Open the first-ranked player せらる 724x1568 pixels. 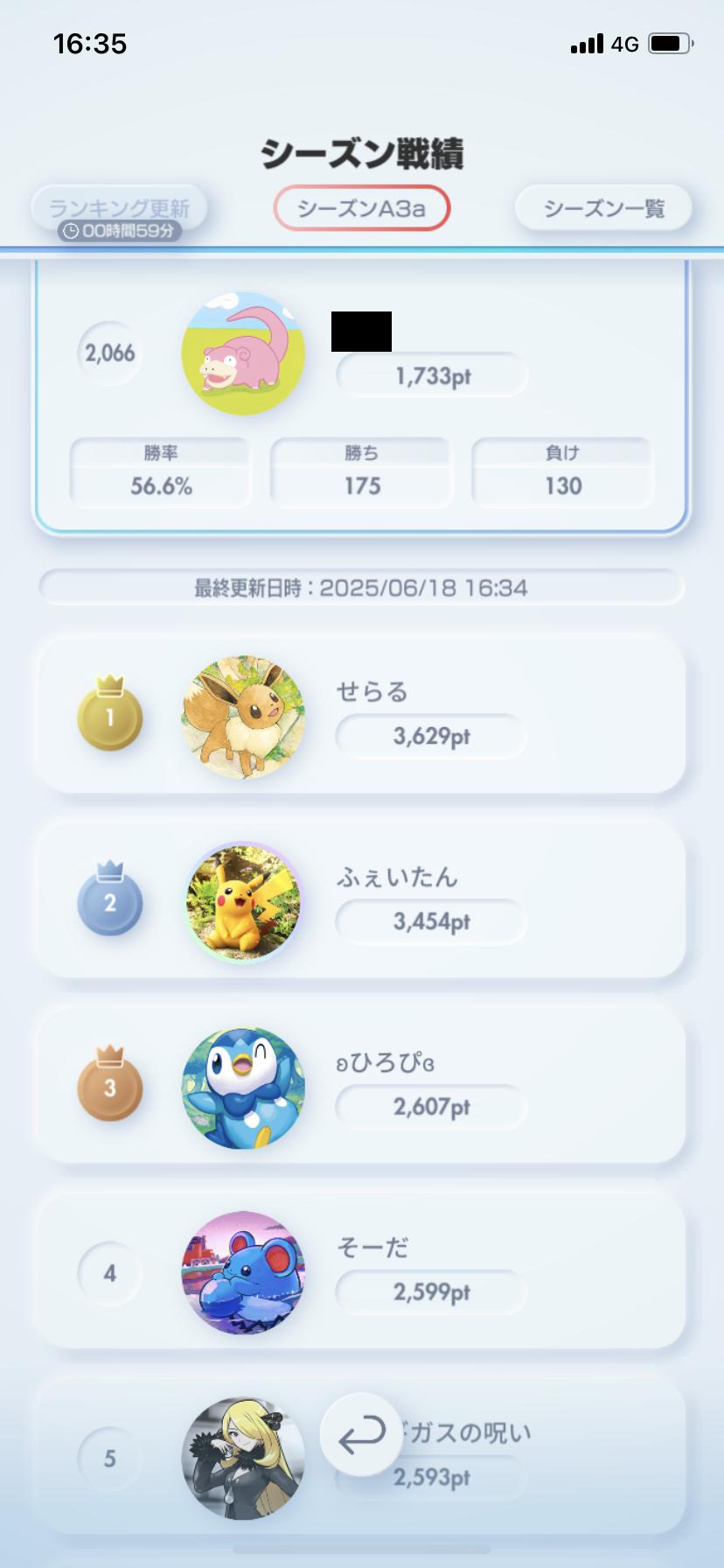[x=361, y=716]
